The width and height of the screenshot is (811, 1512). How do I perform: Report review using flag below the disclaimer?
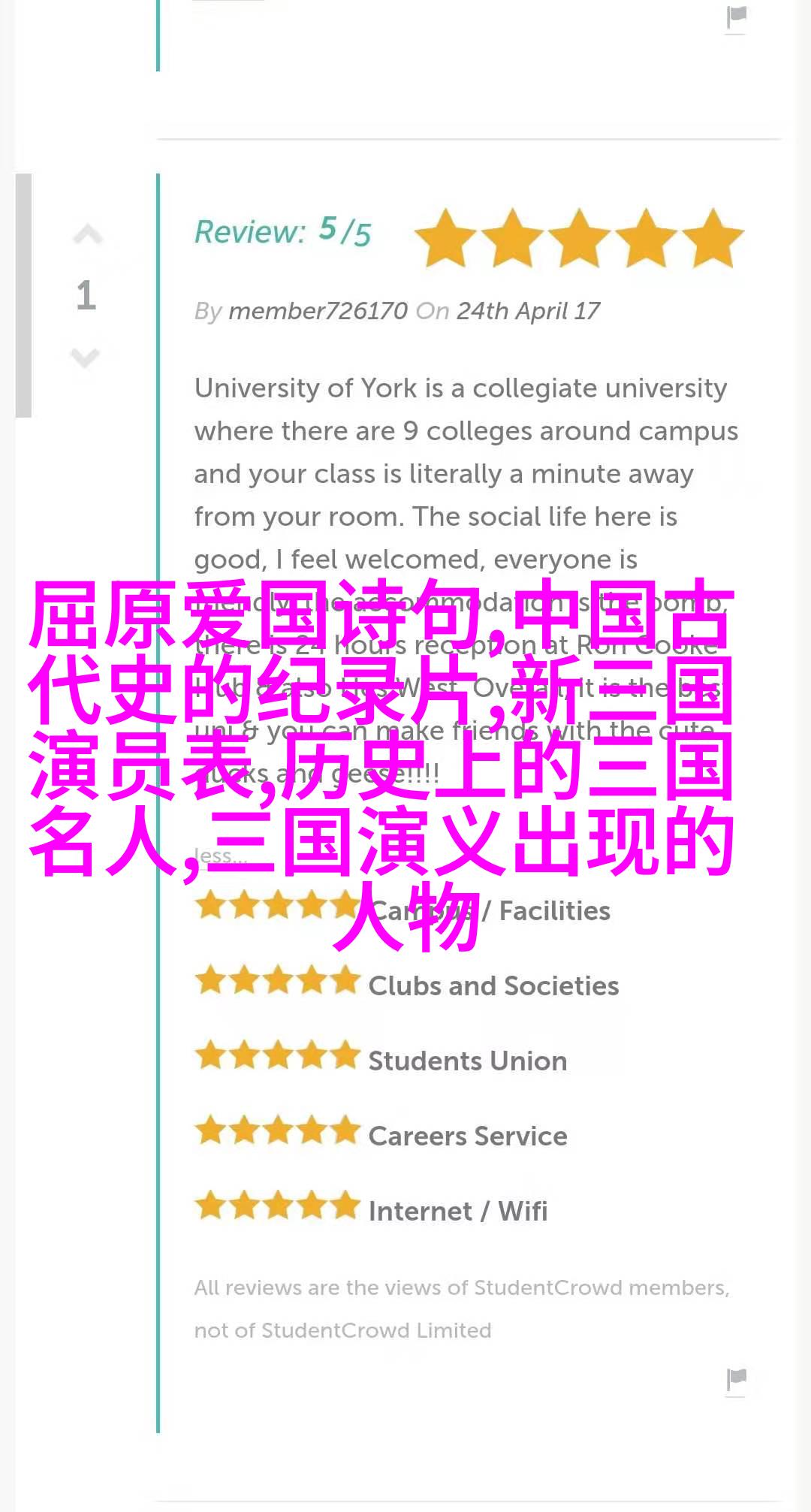[737, 1379]
